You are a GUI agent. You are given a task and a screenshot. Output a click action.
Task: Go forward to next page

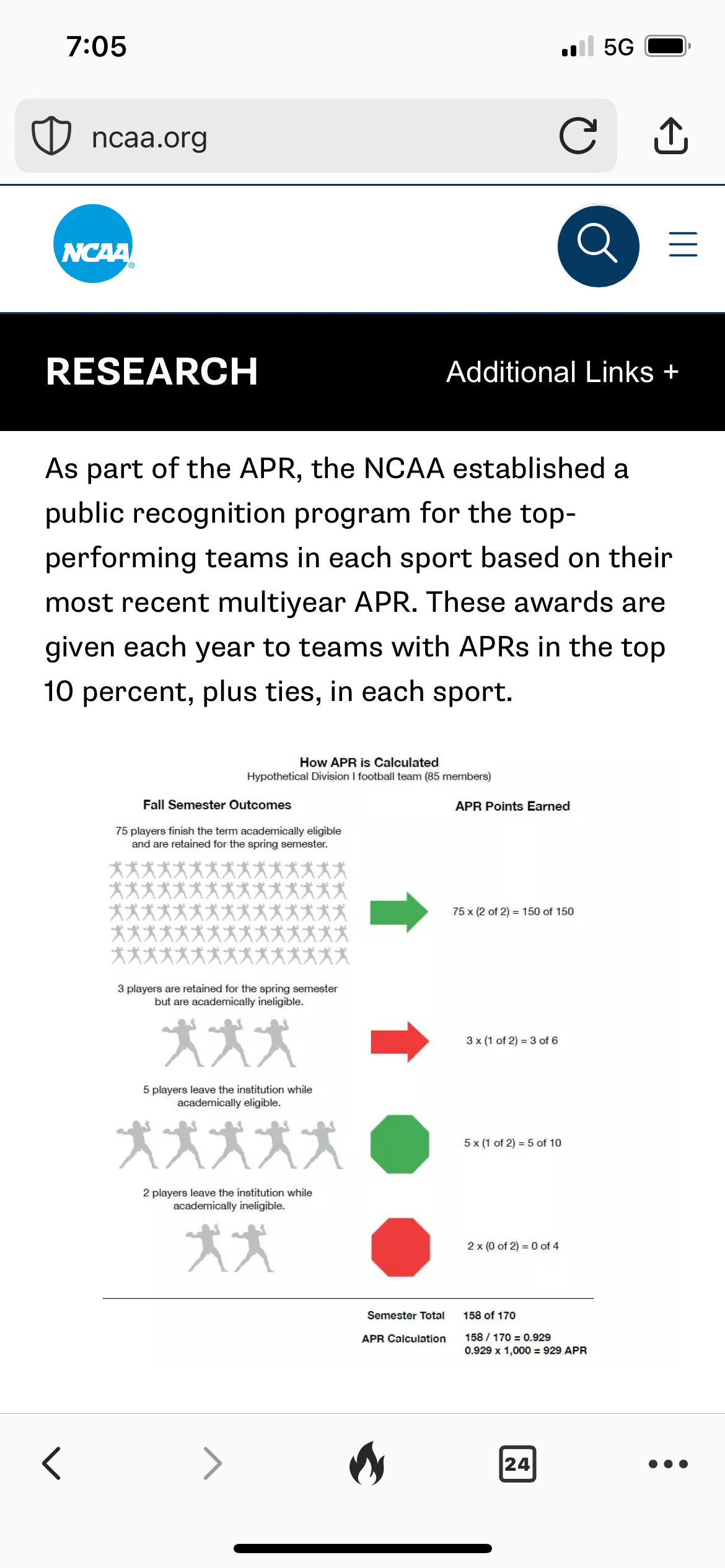212,1464
